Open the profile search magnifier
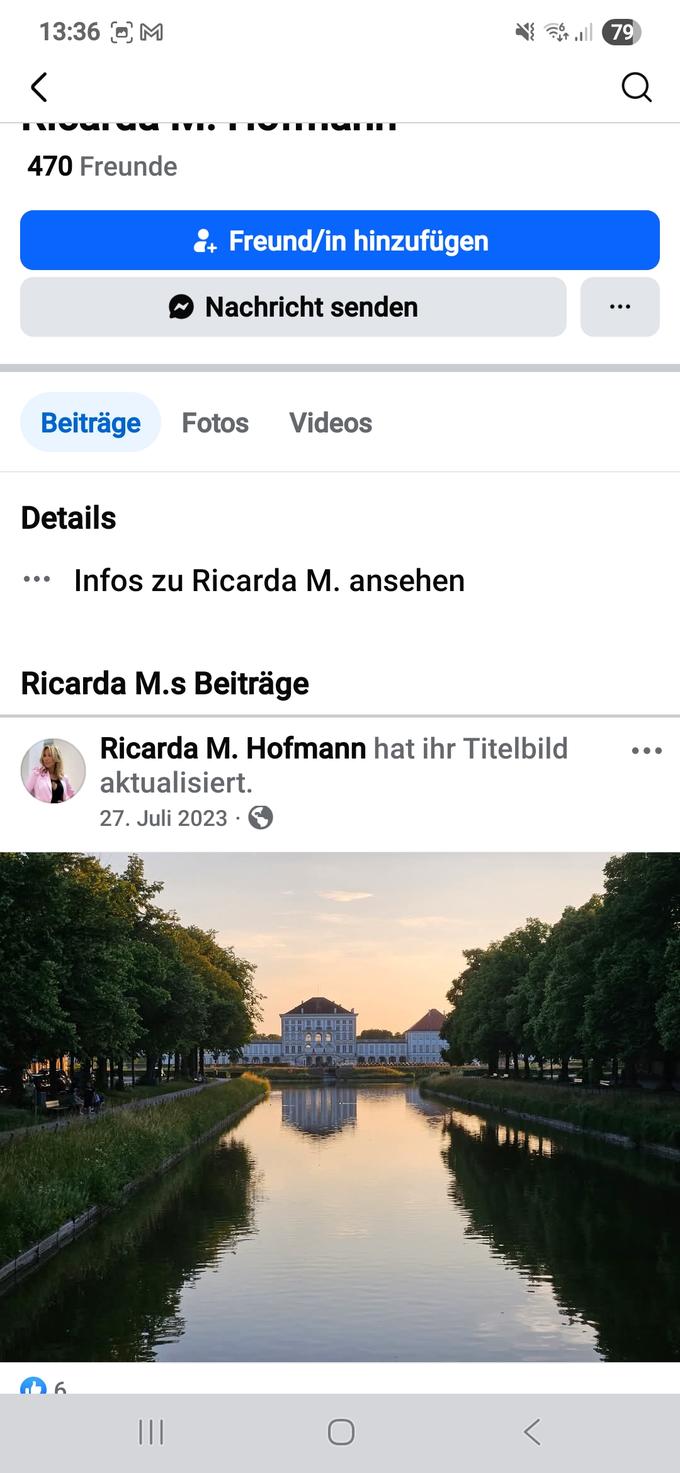The height and width of the screenshot is (1473, 680). click(636, 87)
